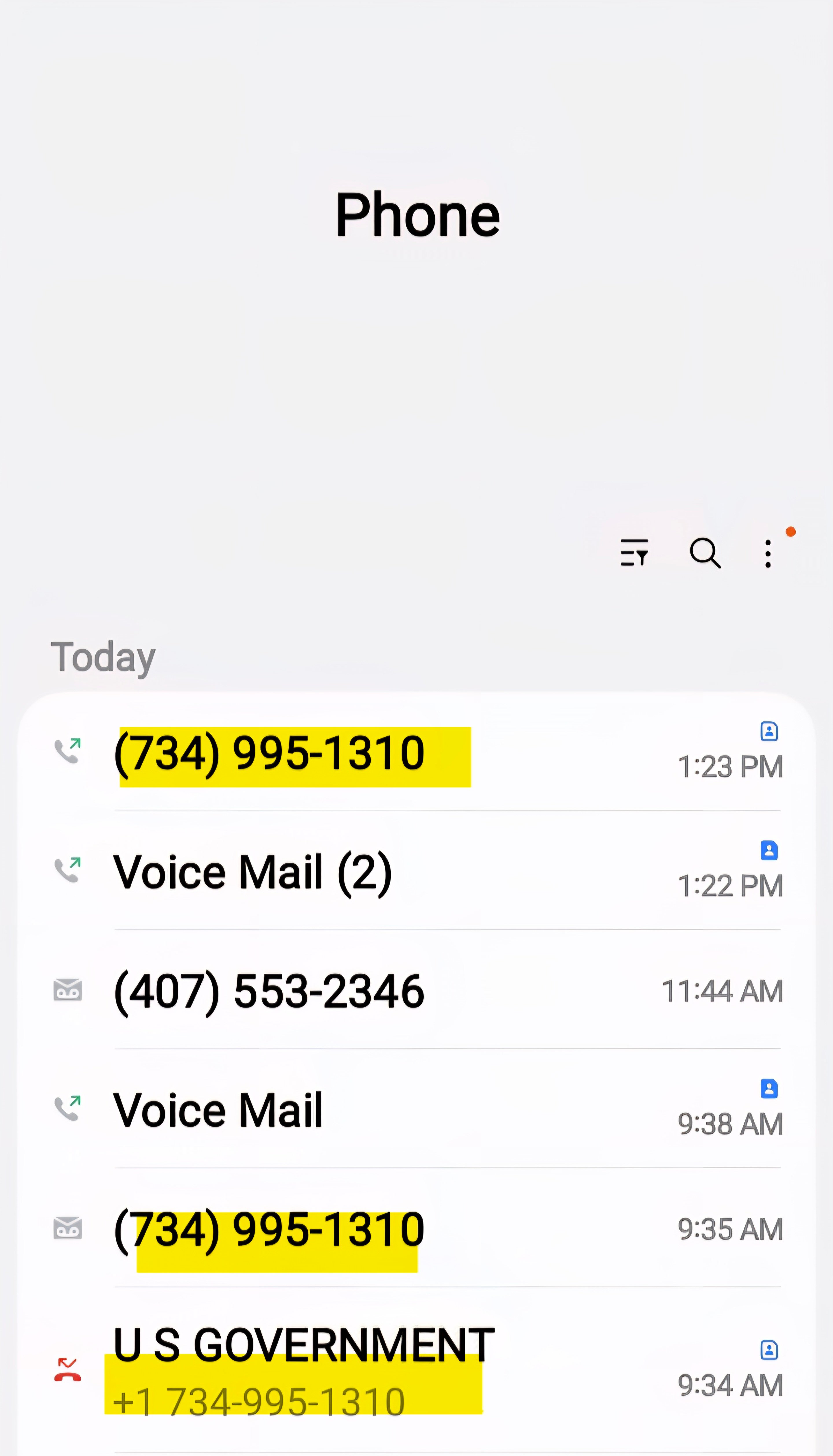Open the 9:35 AM (734) 995-1310 voicemail
Screen dimensions: 833x1456
pyautogui.click(x=417, y=1228)
